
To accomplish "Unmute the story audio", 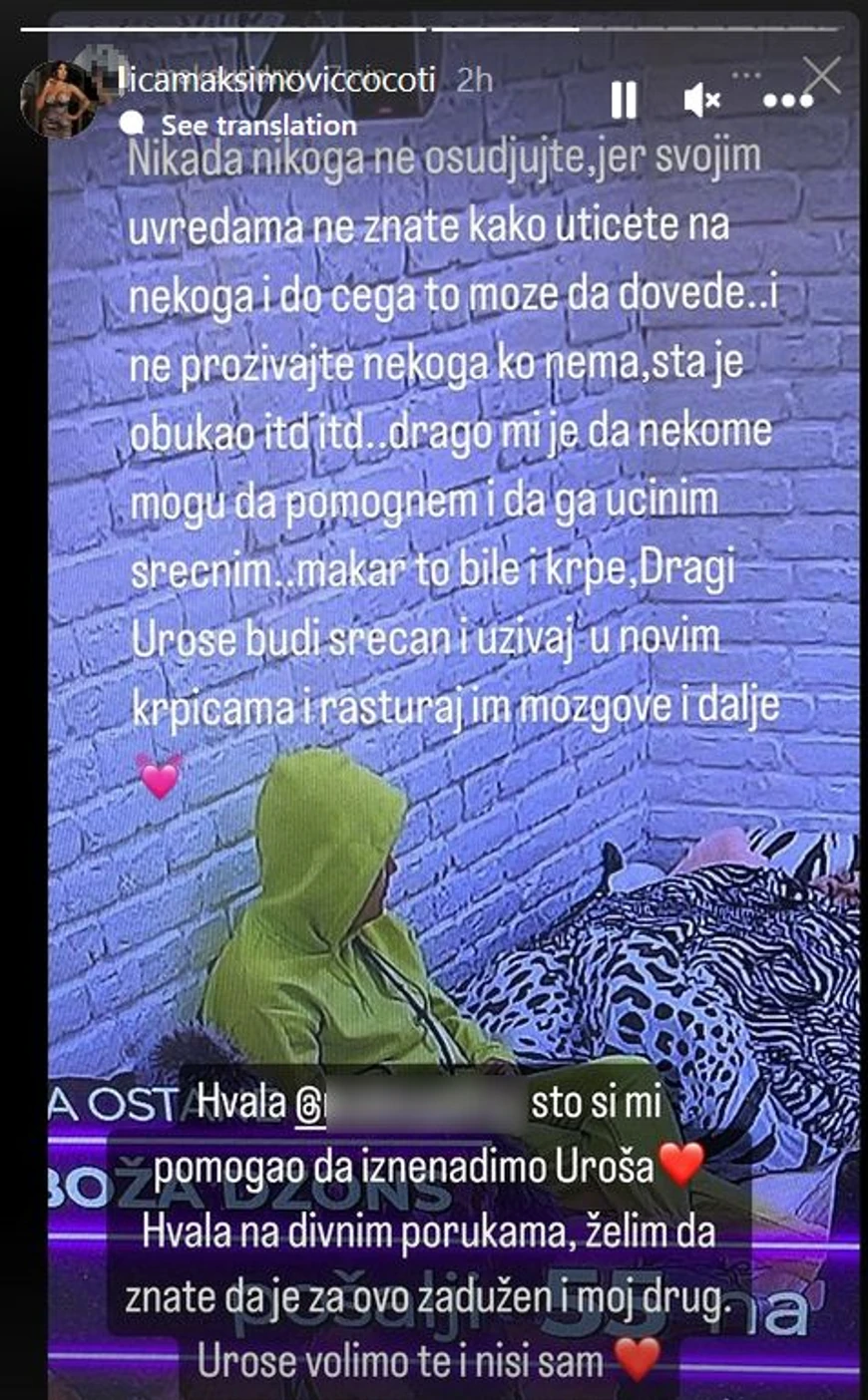I will tap(702, 100).
